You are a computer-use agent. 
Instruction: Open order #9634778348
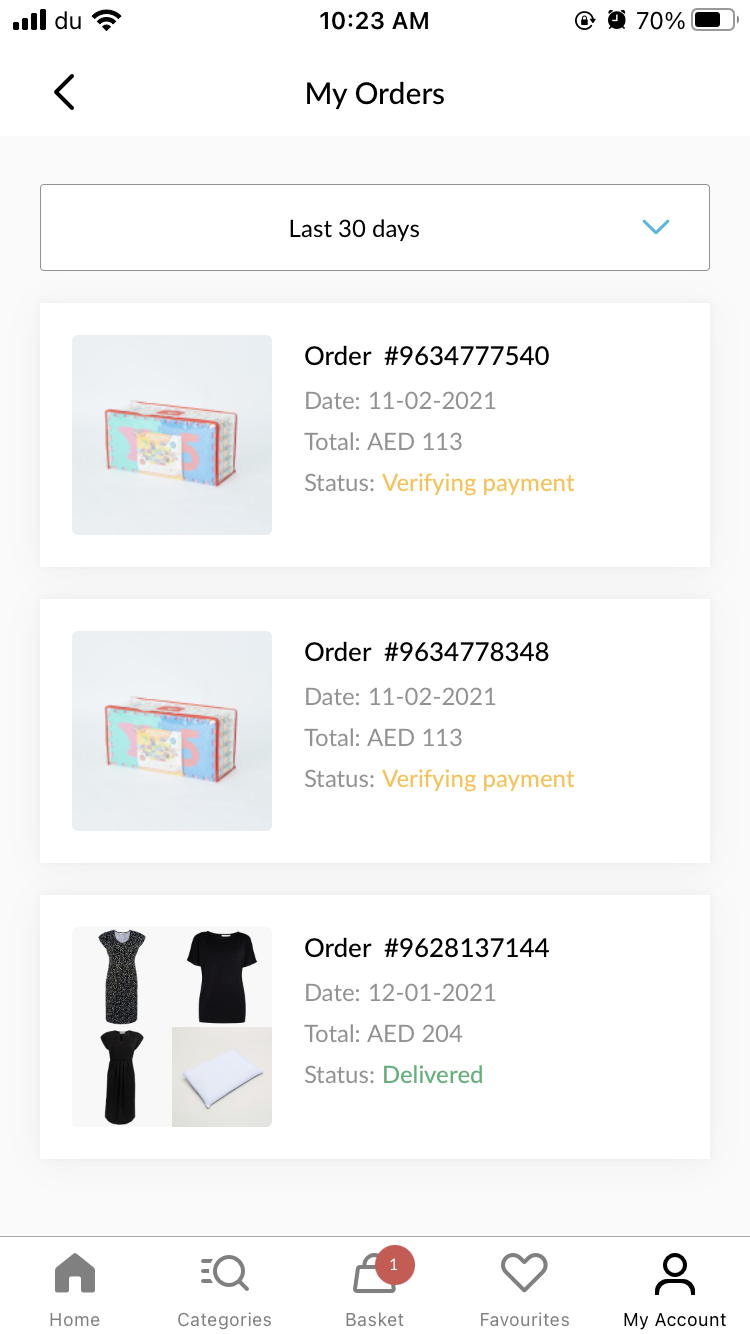(x=374, y=731)
